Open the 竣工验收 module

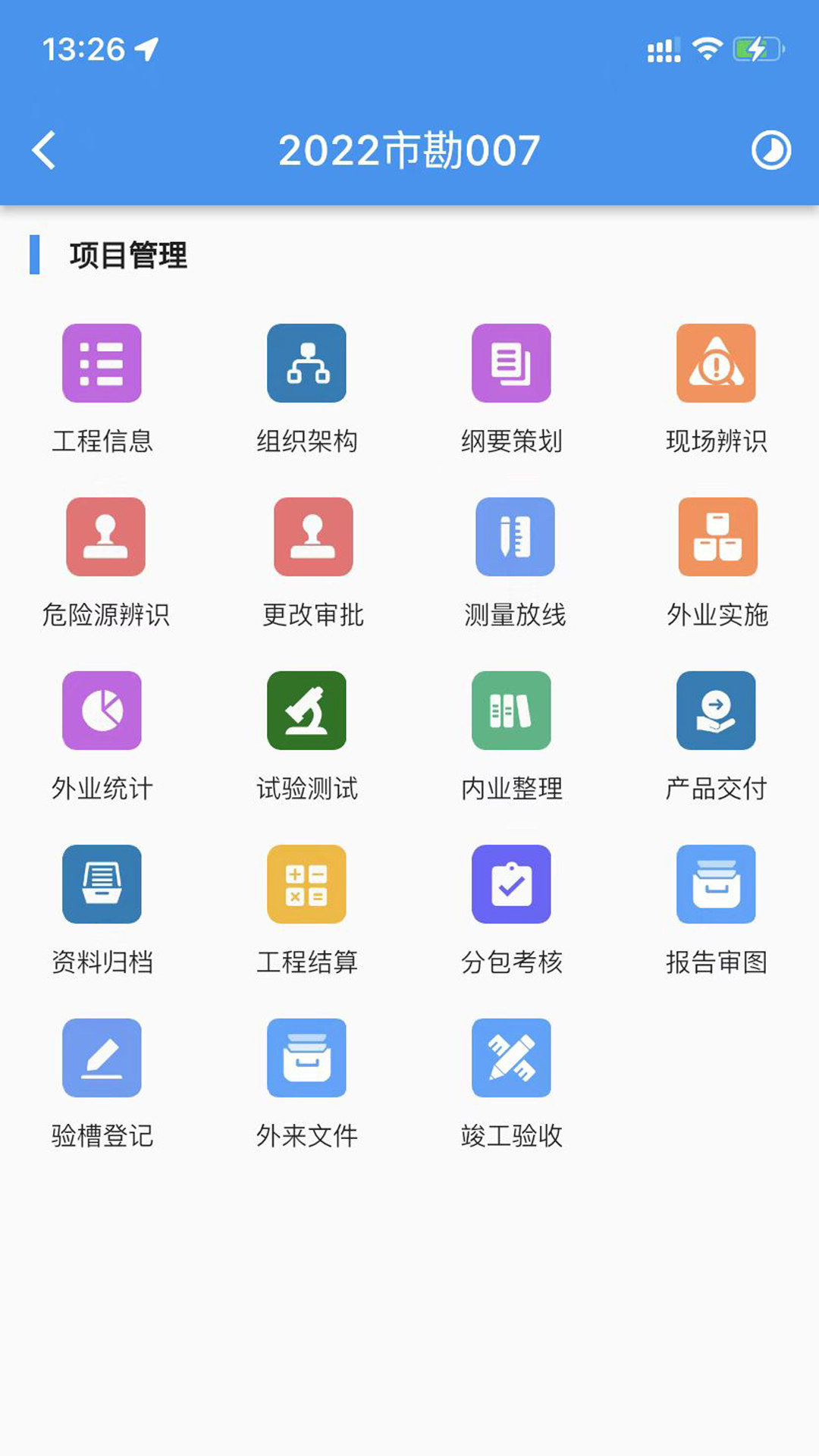tap(511, 1057)
